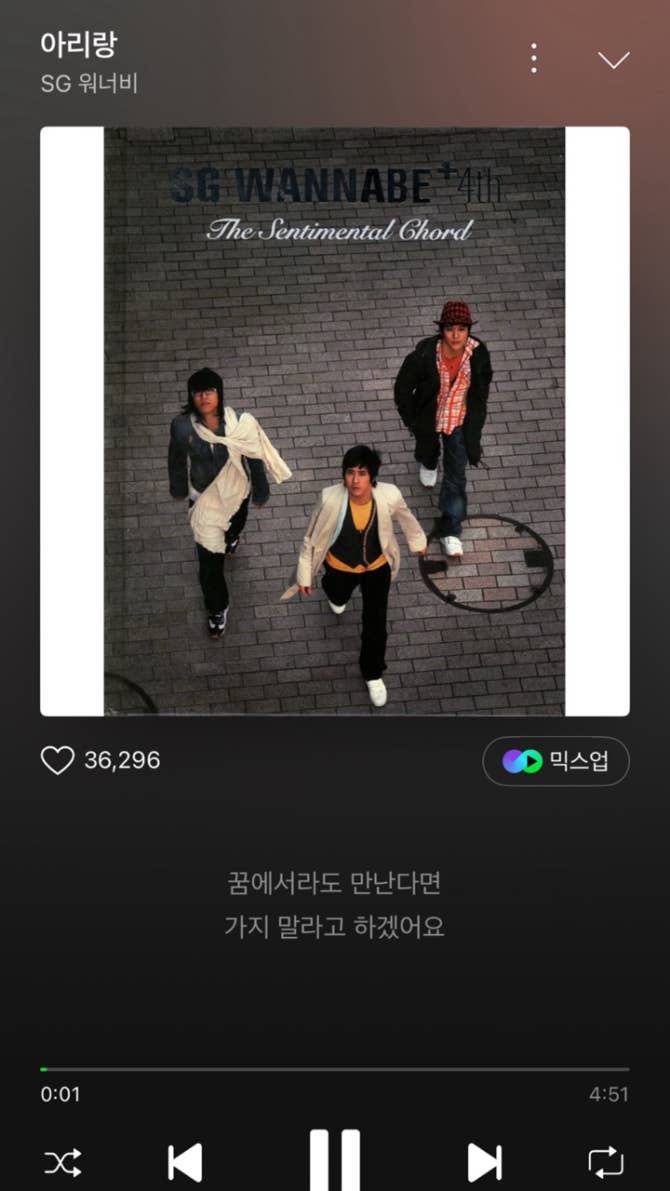Toggle shuffle playback
The height and width of the screenshot is (1191, 670).
click(63, 1162)
